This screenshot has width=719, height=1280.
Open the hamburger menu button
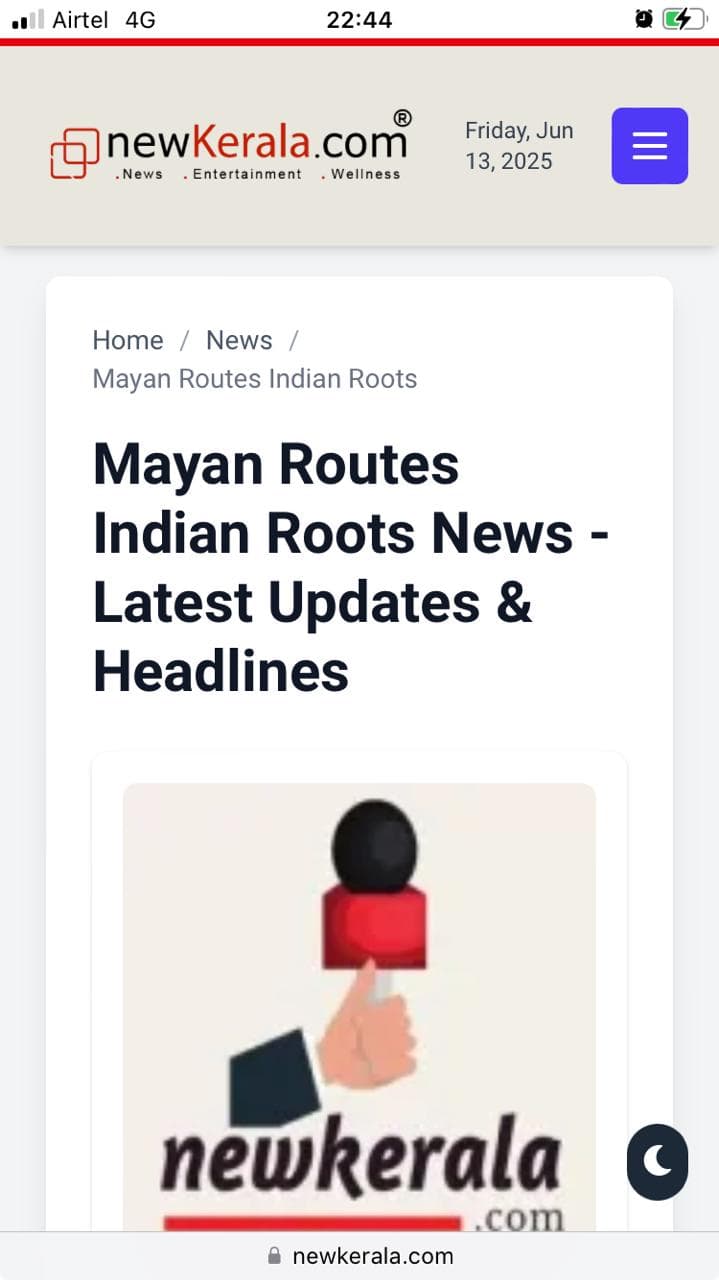pos(649,146)
